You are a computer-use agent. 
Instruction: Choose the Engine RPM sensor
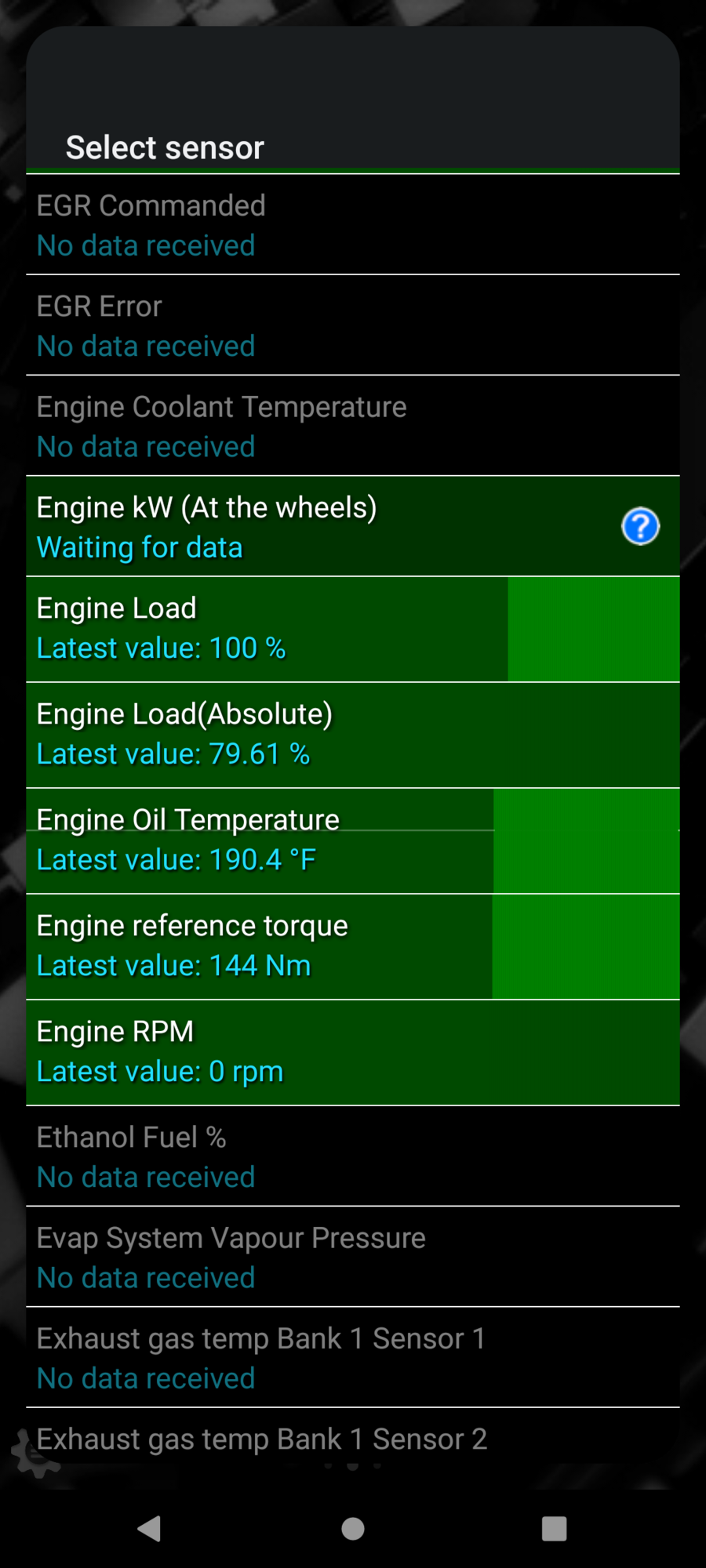tap(352, 1052)
